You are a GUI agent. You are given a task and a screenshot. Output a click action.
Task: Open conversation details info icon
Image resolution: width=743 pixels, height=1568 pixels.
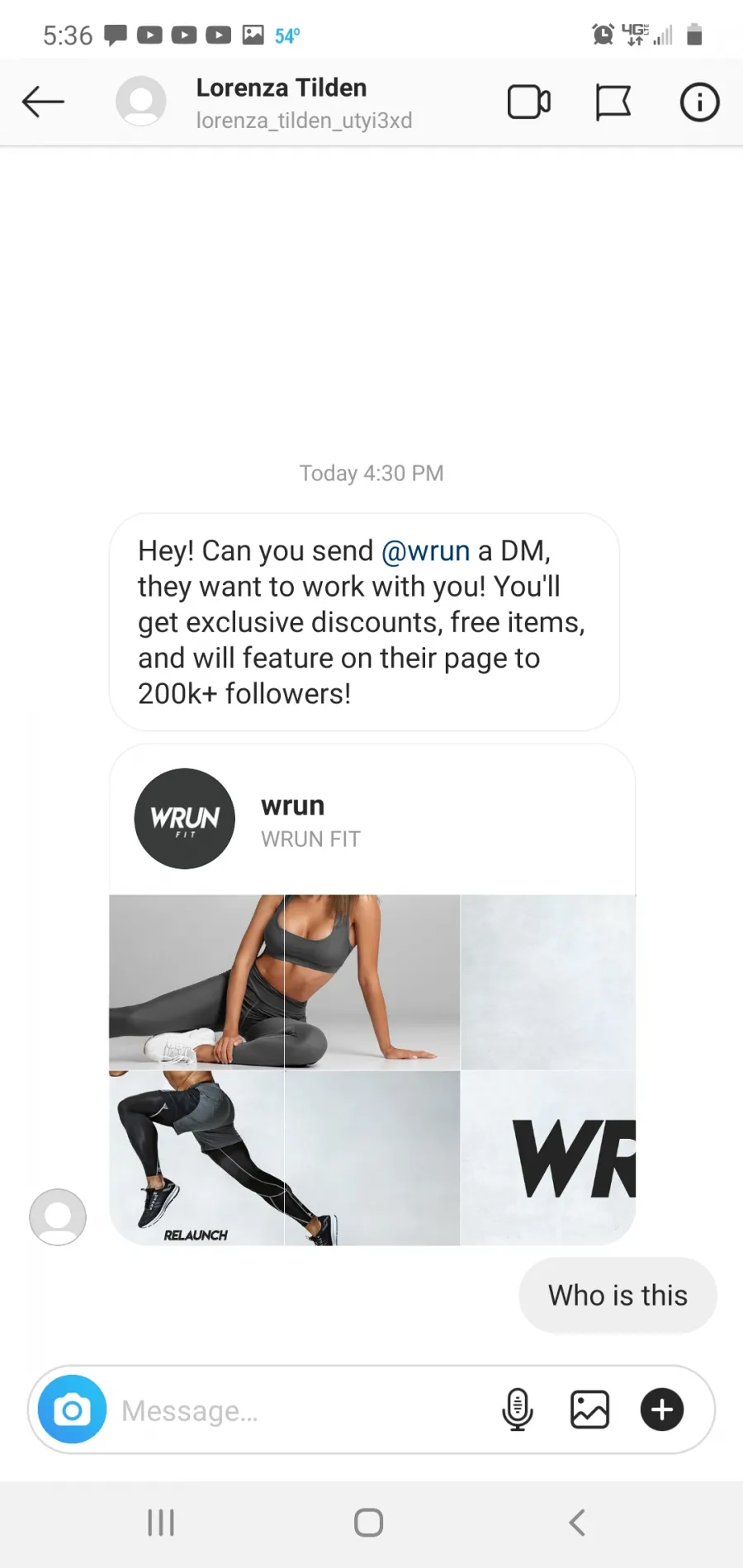(x=699, y=102)
